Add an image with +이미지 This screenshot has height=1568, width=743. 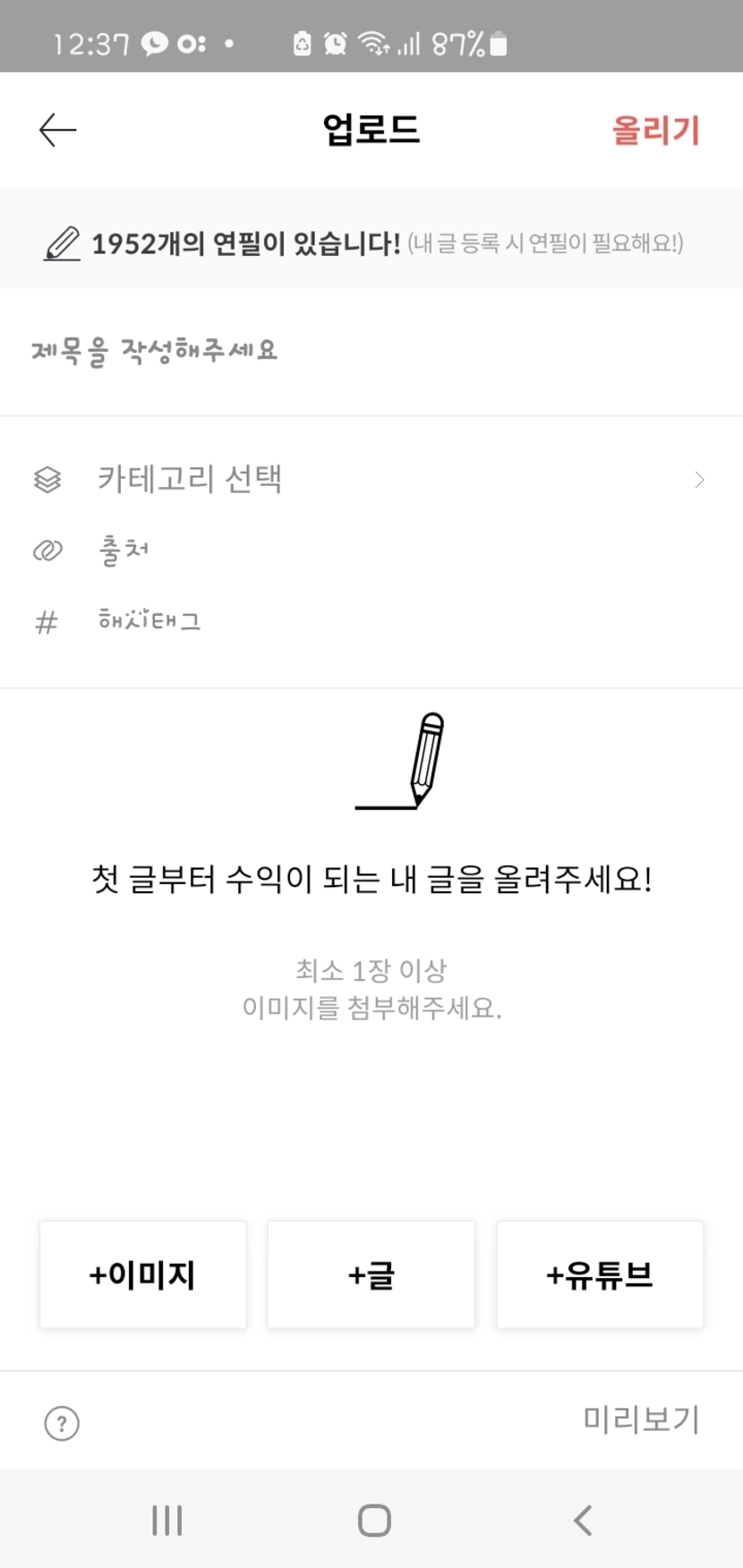pos(142,1274)
